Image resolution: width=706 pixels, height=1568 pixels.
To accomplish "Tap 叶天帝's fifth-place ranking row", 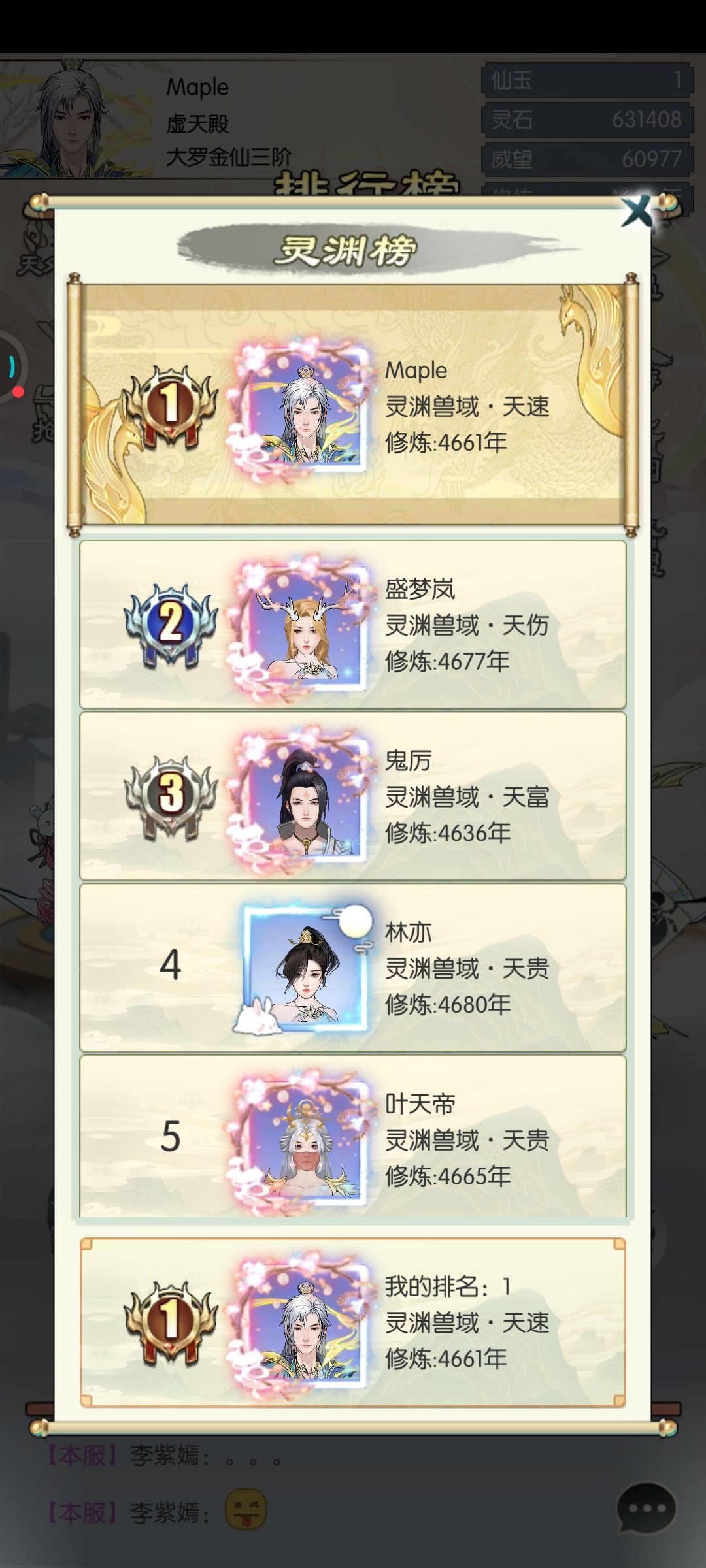I will (x=353, y=1136).
